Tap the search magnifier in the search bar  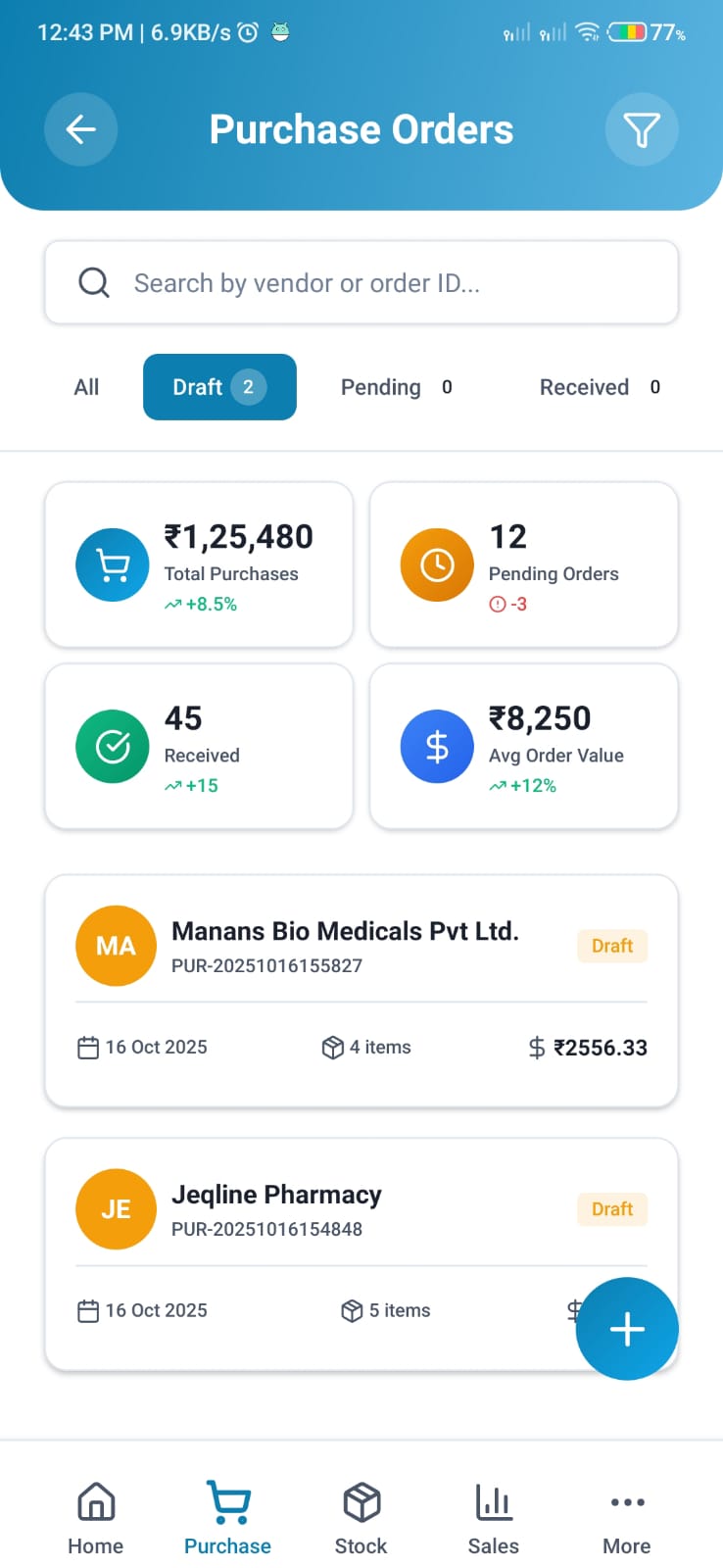point(93,282)
